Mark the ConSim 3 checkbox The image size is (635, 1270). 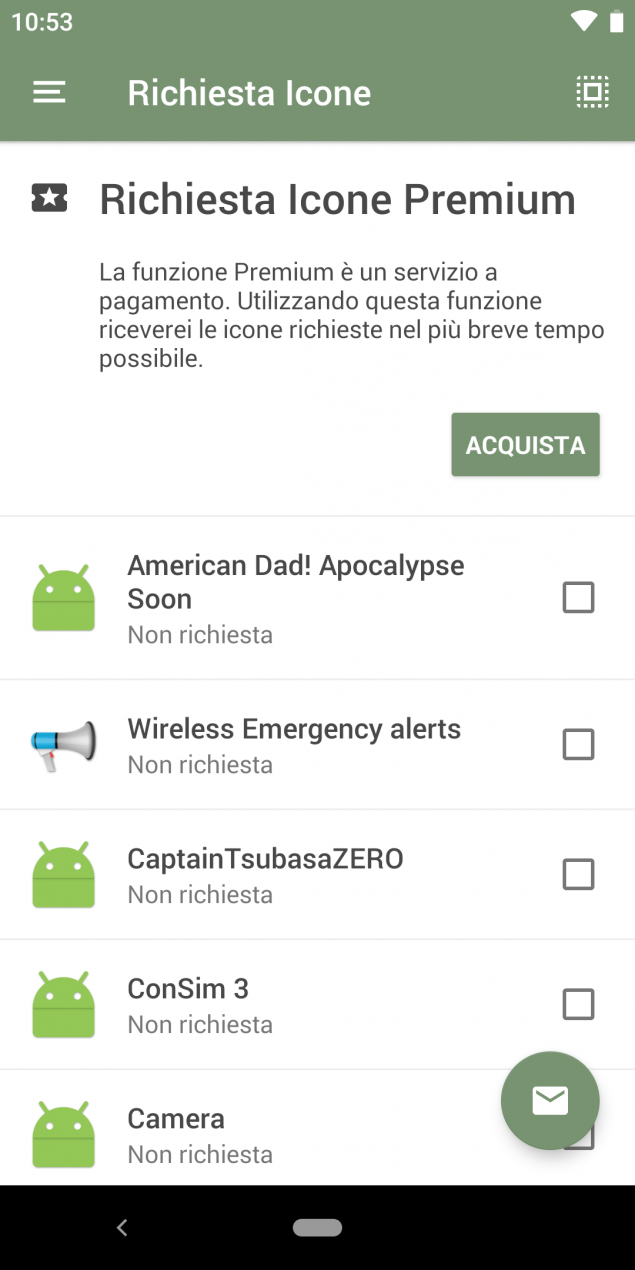[578, 1004]
